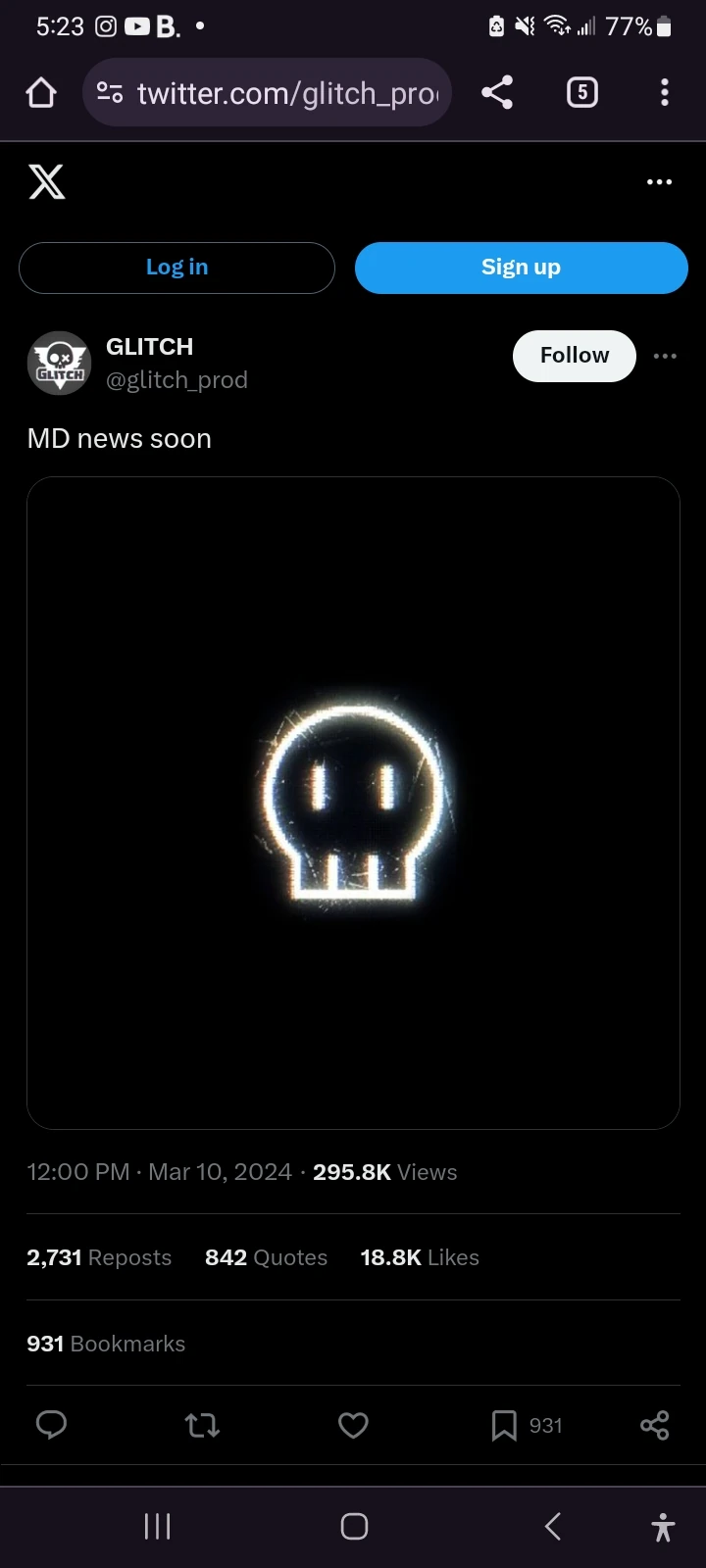Tap the twitter.com URL address bar
This screenshot has height=1568, width=706.
point(284,93)
